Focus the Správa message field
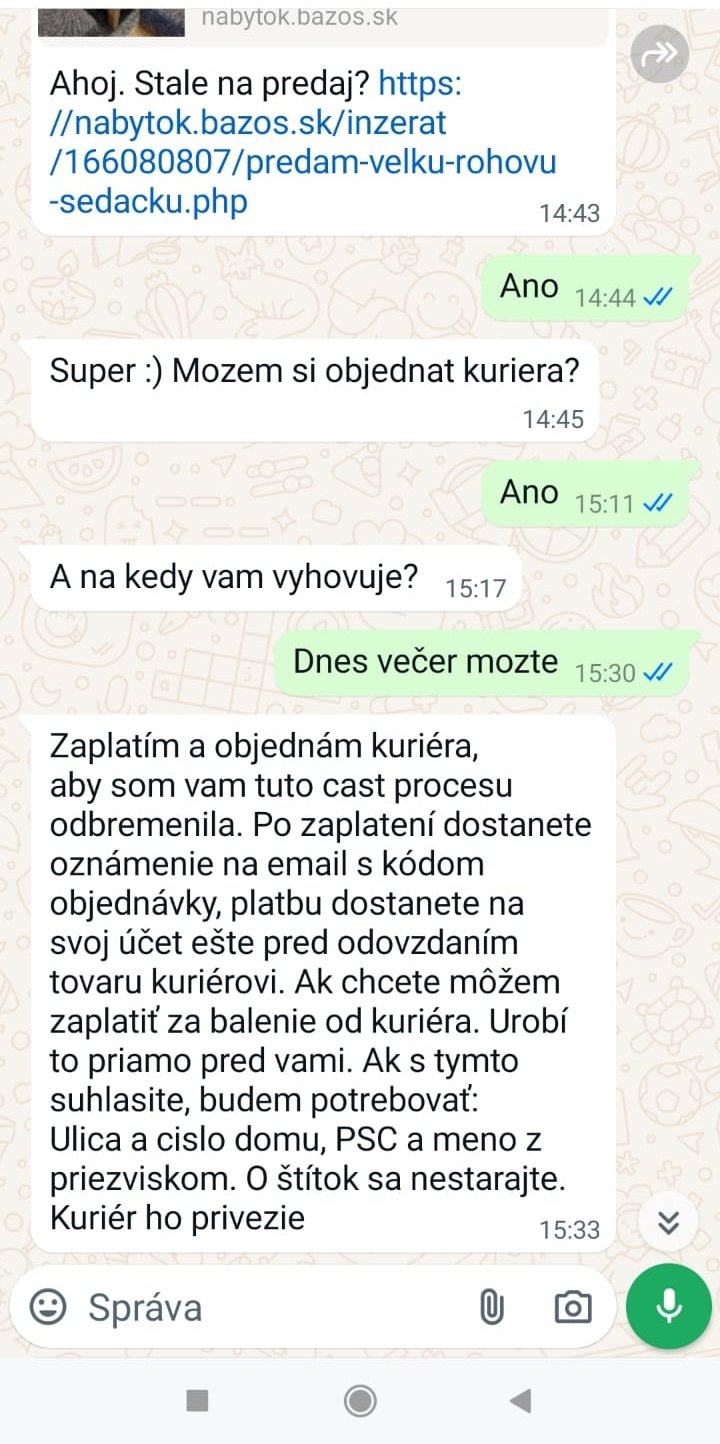720x1444 pixels. 270,1307
